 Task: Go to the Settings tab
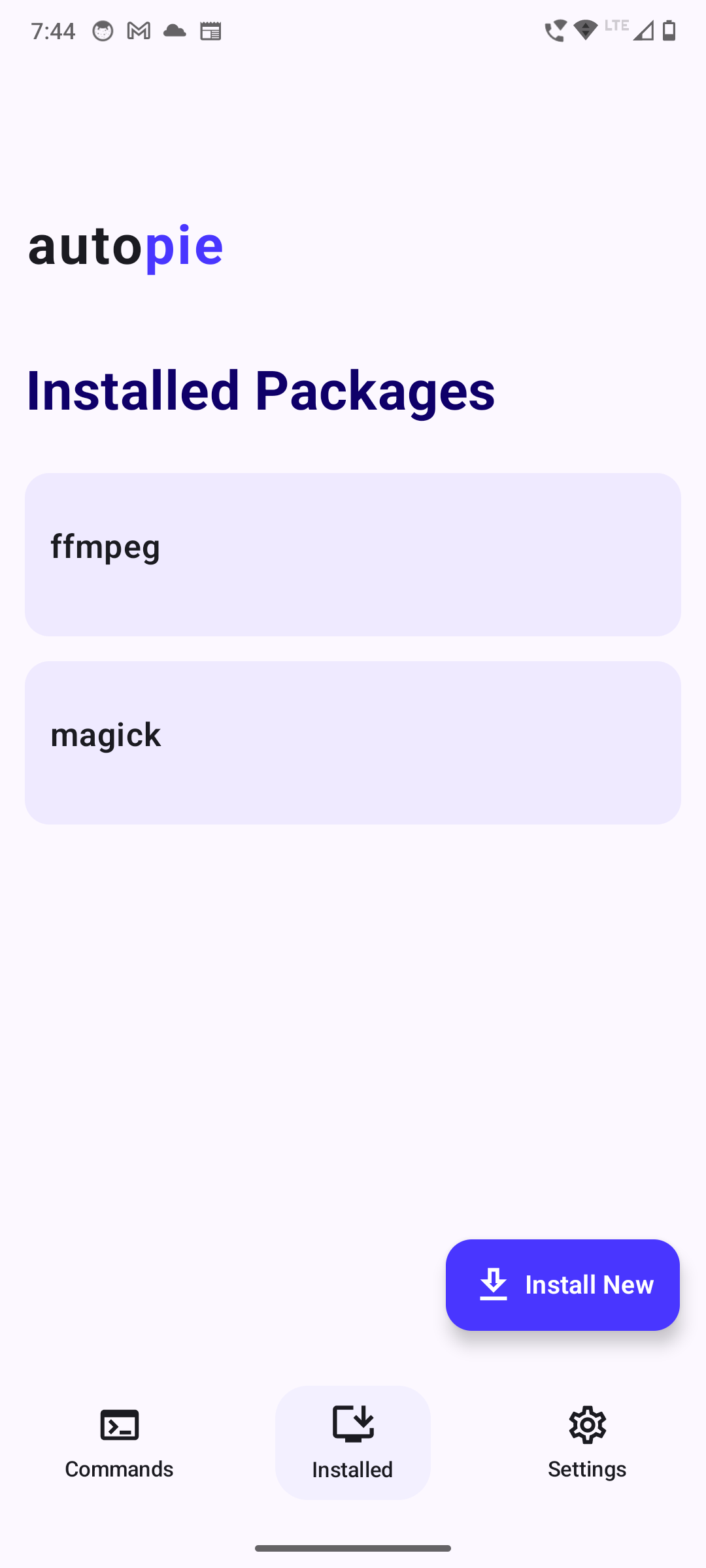click(587, 1443)
